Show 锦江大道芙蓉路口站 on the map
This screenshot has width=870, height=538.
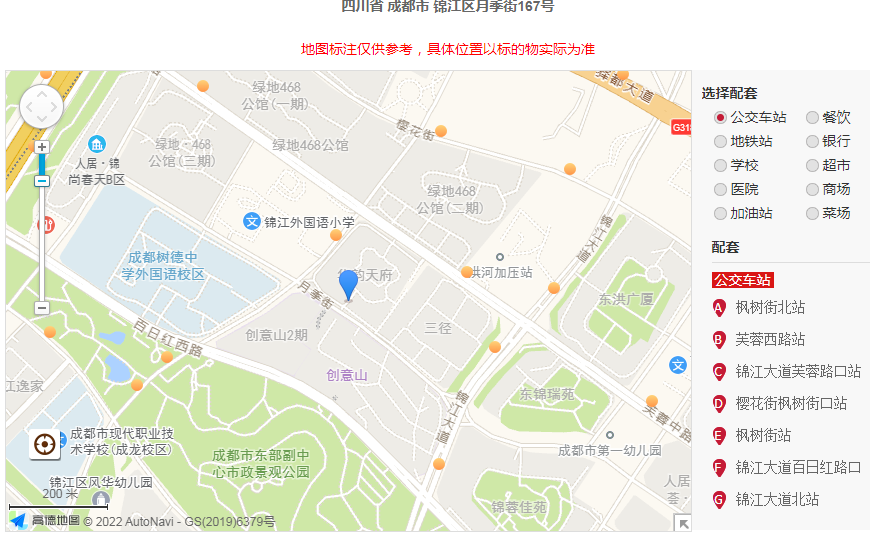pyautogui.click(x=797, y=371)
